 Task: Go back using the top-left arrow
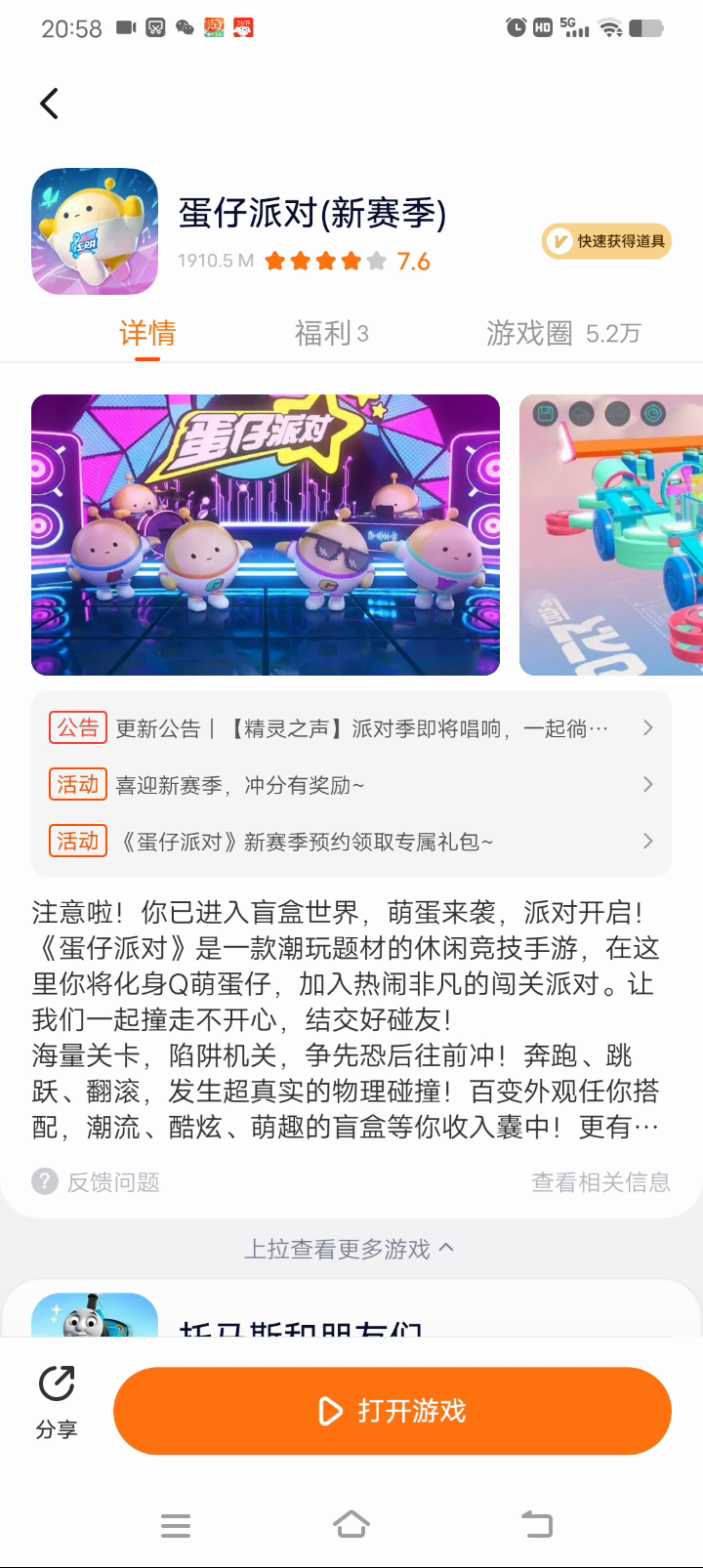[x=49, y=103]
